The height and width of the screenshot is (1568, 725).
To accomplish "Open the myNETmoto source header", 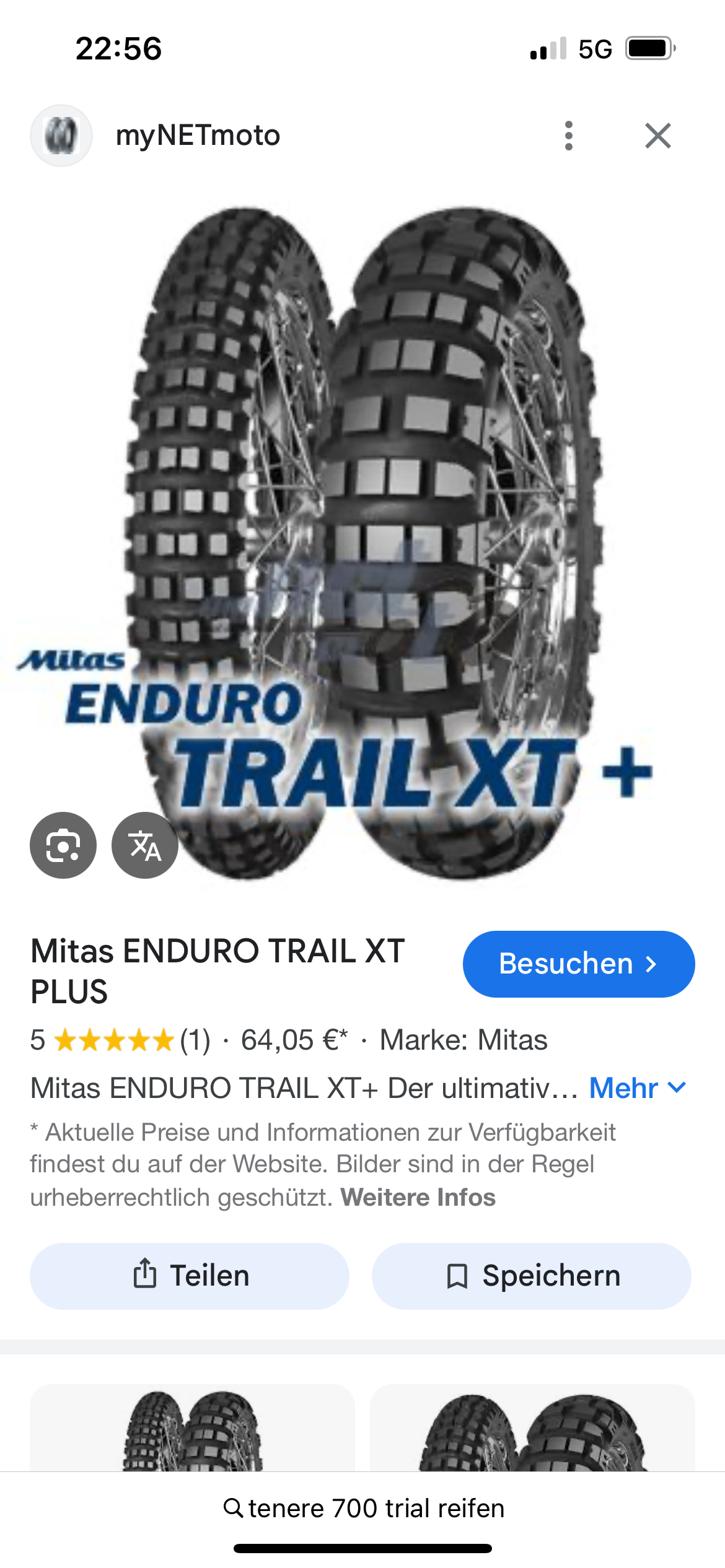I will pos(156,136).
